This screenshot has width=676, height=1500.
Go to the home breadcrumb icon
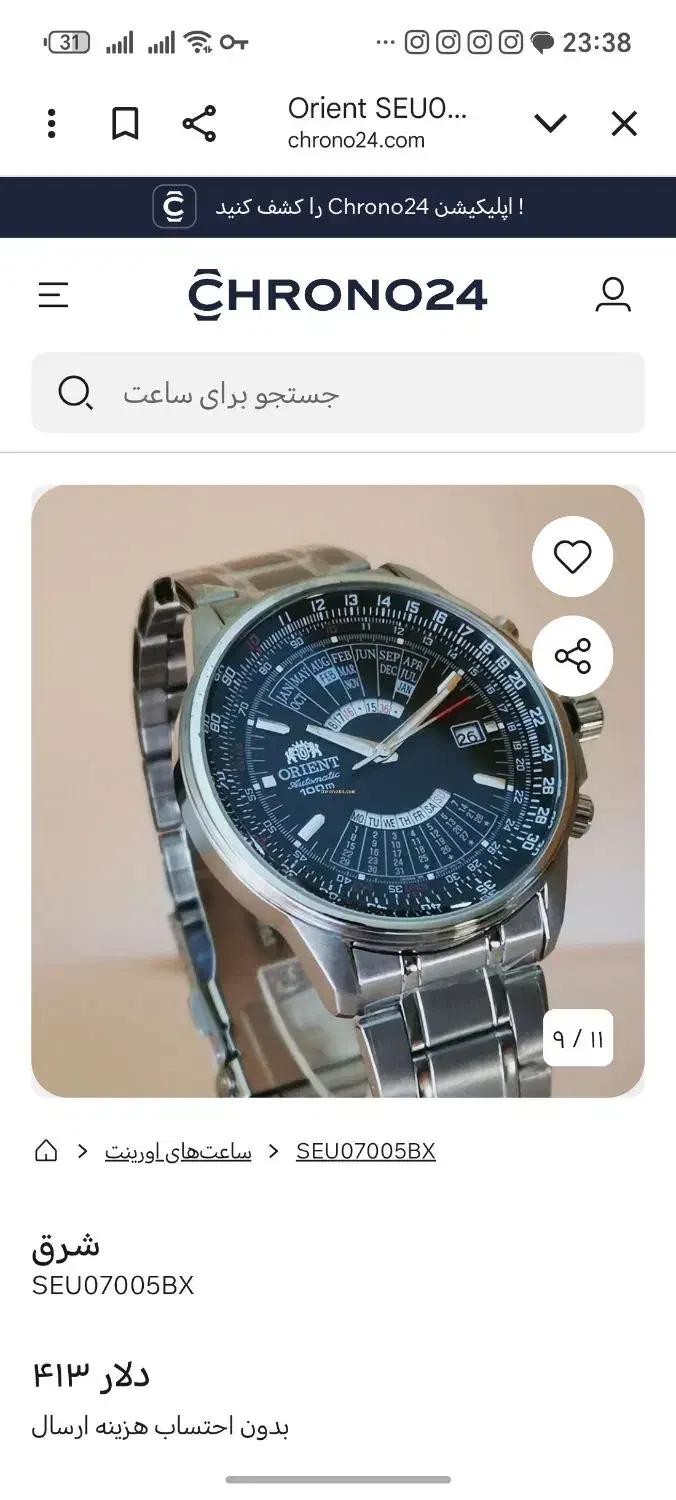click(x=46, y=1151)
